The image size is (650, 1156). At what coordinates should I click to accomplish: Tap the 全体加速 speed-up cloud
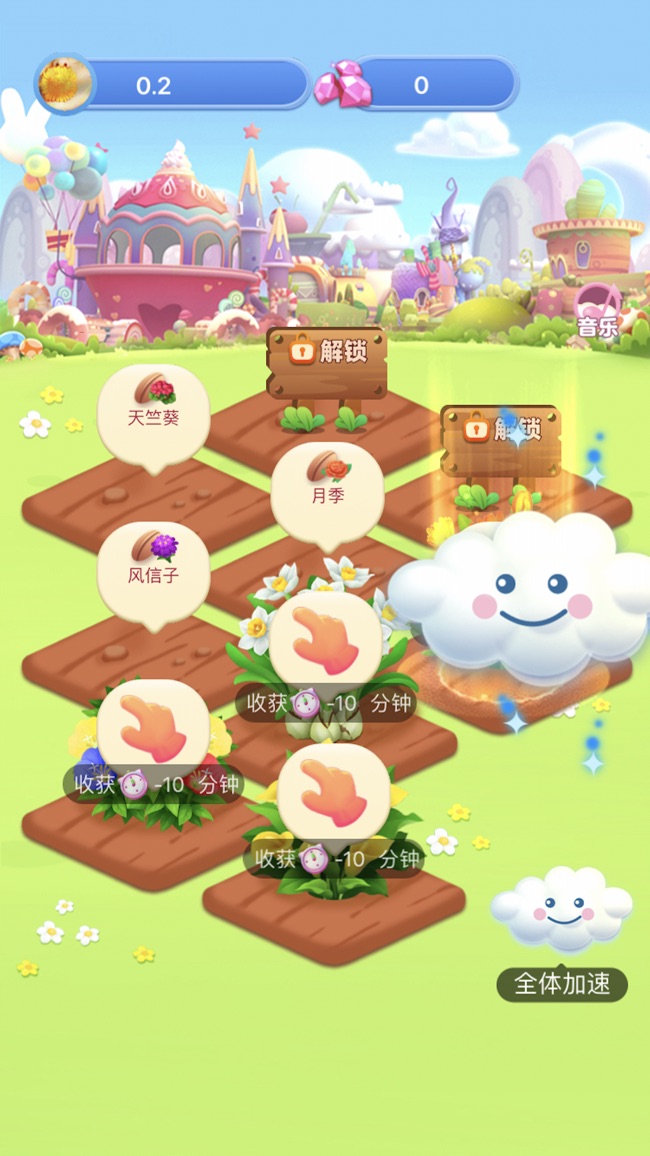(562, 930)
